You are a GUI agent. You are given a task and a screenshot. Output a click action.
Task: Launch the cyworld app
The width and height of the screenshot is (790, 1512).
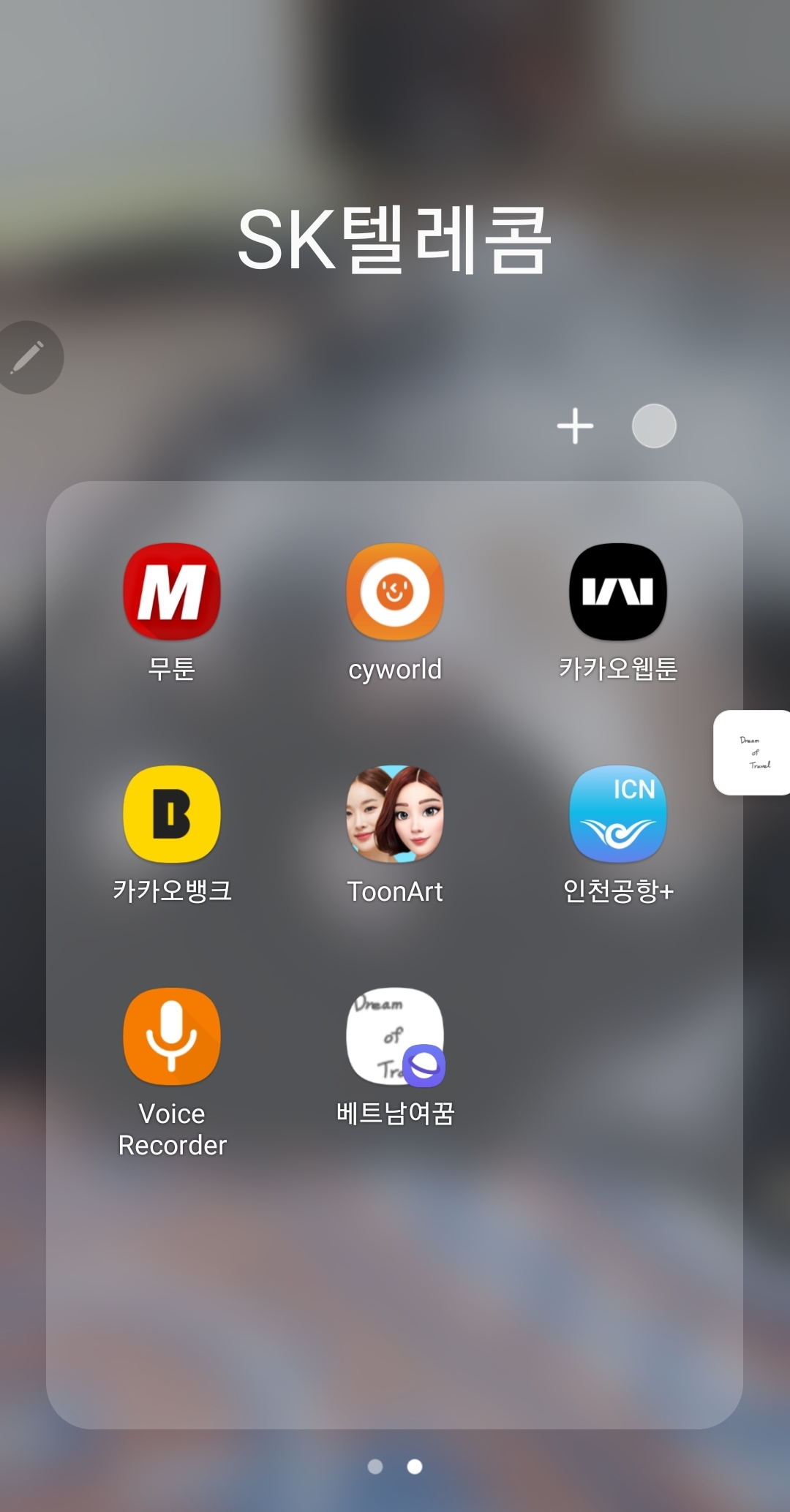coord(395,592)
